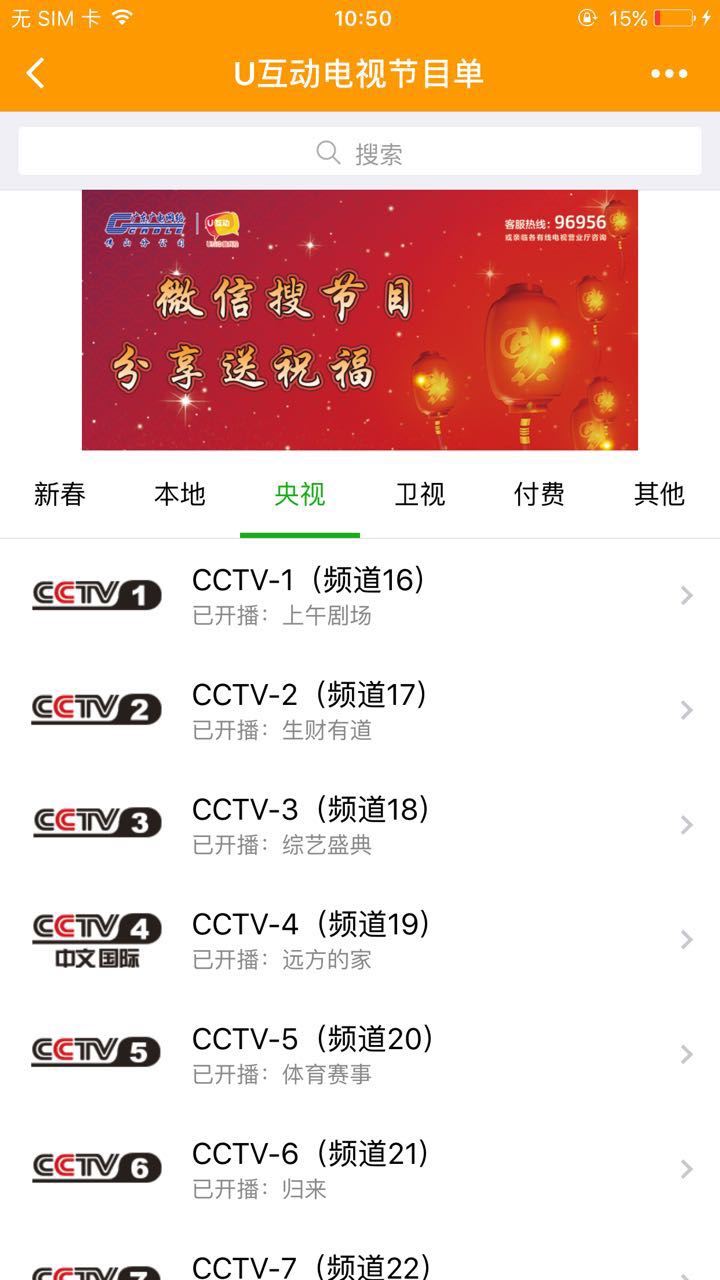
Task: Open CCTV-4 (频道19) channel row
Action: pos(360,940)
